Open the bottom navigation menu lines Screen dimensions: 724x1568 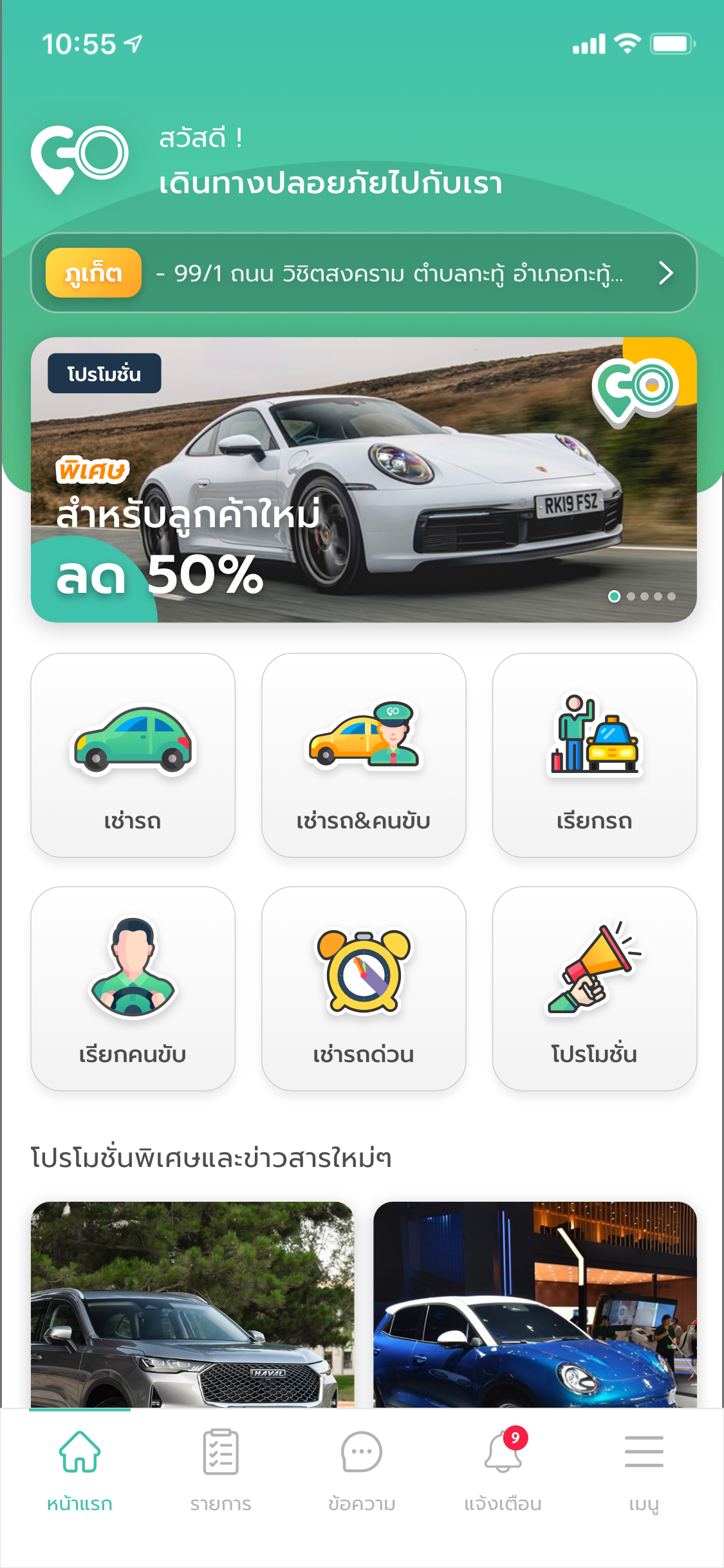click(644, 1450)
